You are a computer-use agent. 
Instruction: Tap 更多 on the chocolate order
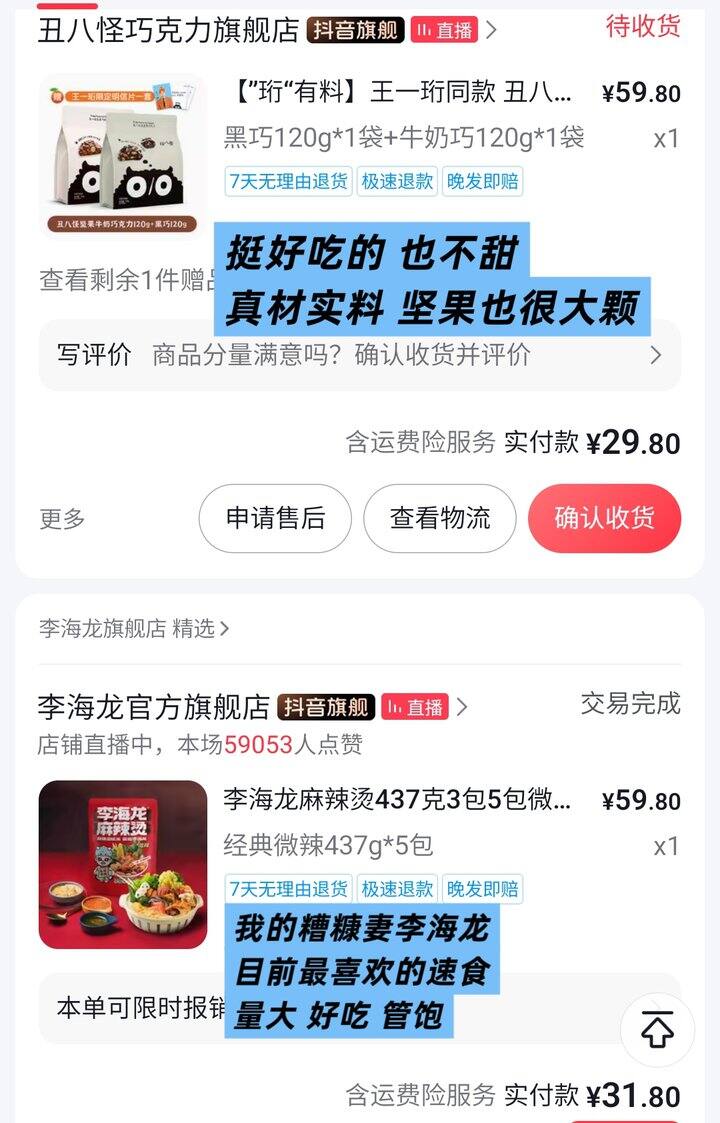62,519
